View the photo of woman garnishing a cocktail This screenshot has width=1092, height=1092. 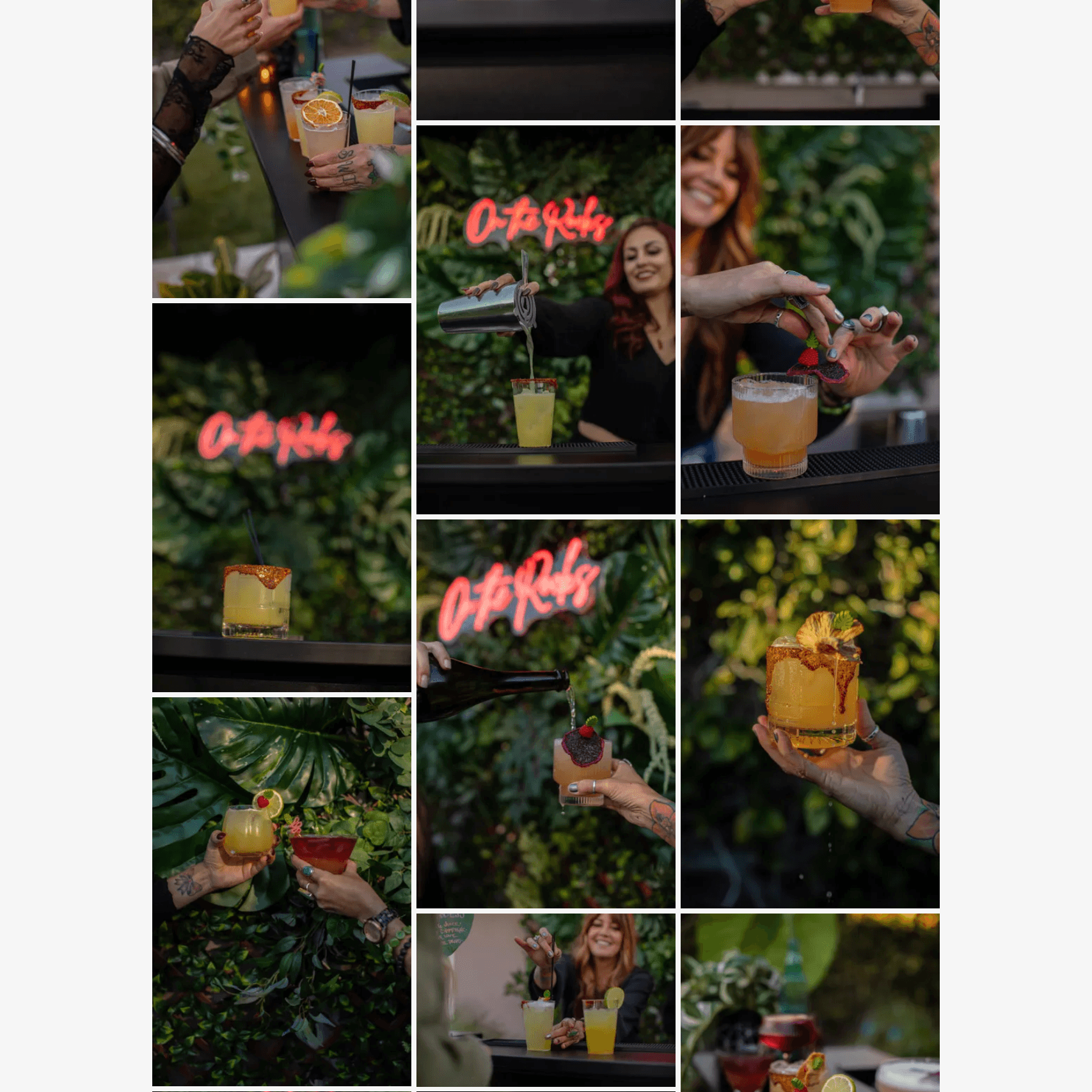click(x=810, y=319)
